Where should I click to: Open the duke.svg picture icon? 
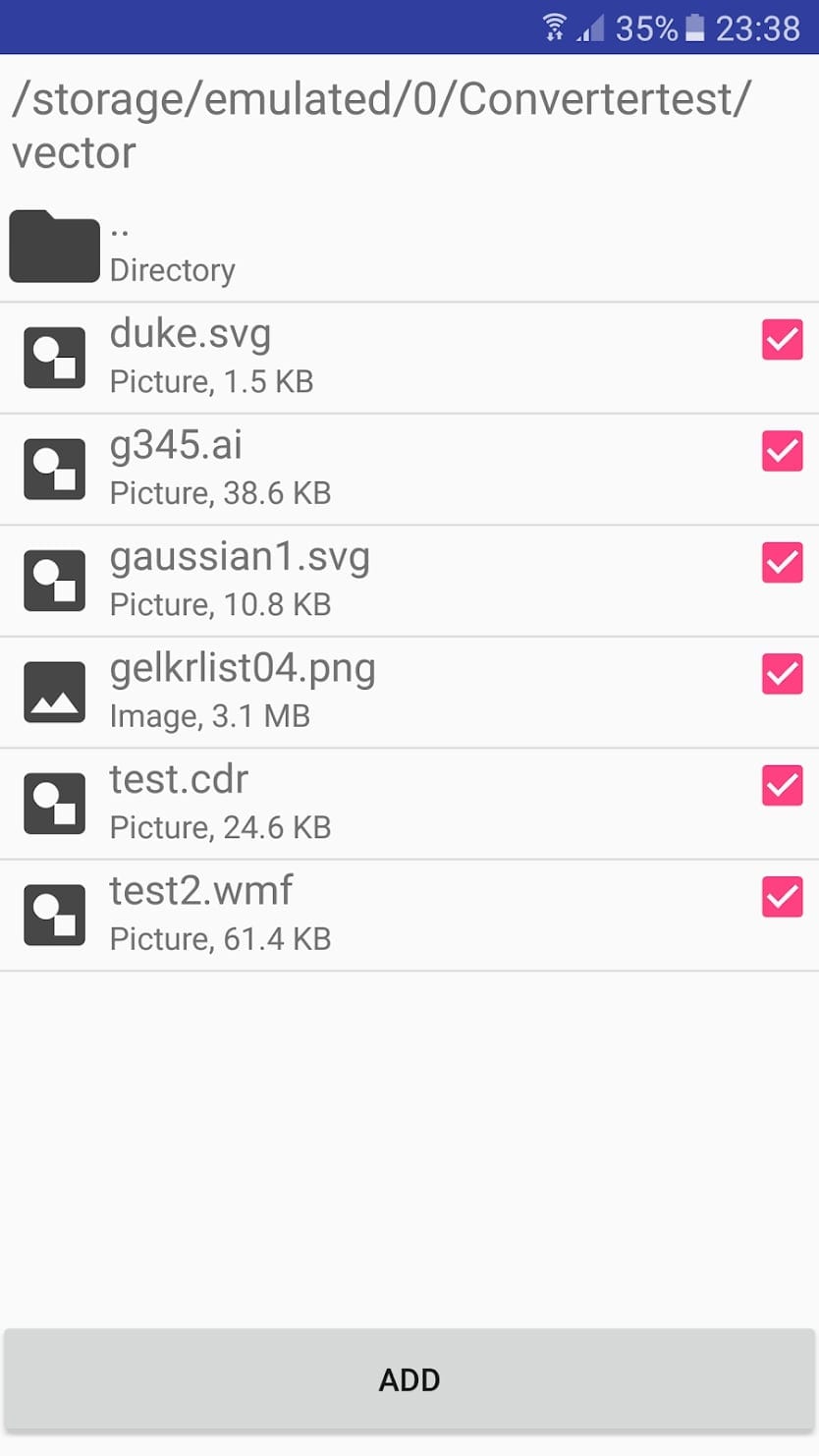coord(54,356)
